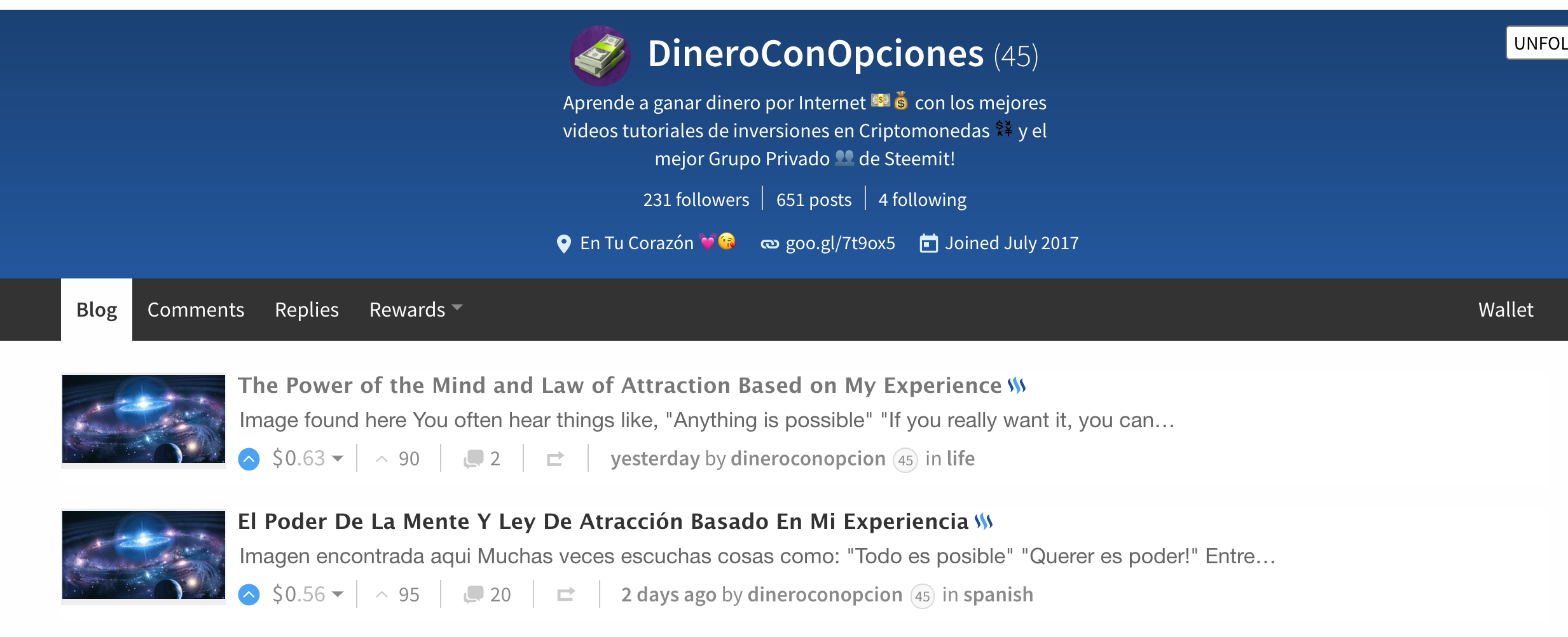Screen dimensions: 1568x637
Task: Open the life tag
Action: click(x=960, y=458)
